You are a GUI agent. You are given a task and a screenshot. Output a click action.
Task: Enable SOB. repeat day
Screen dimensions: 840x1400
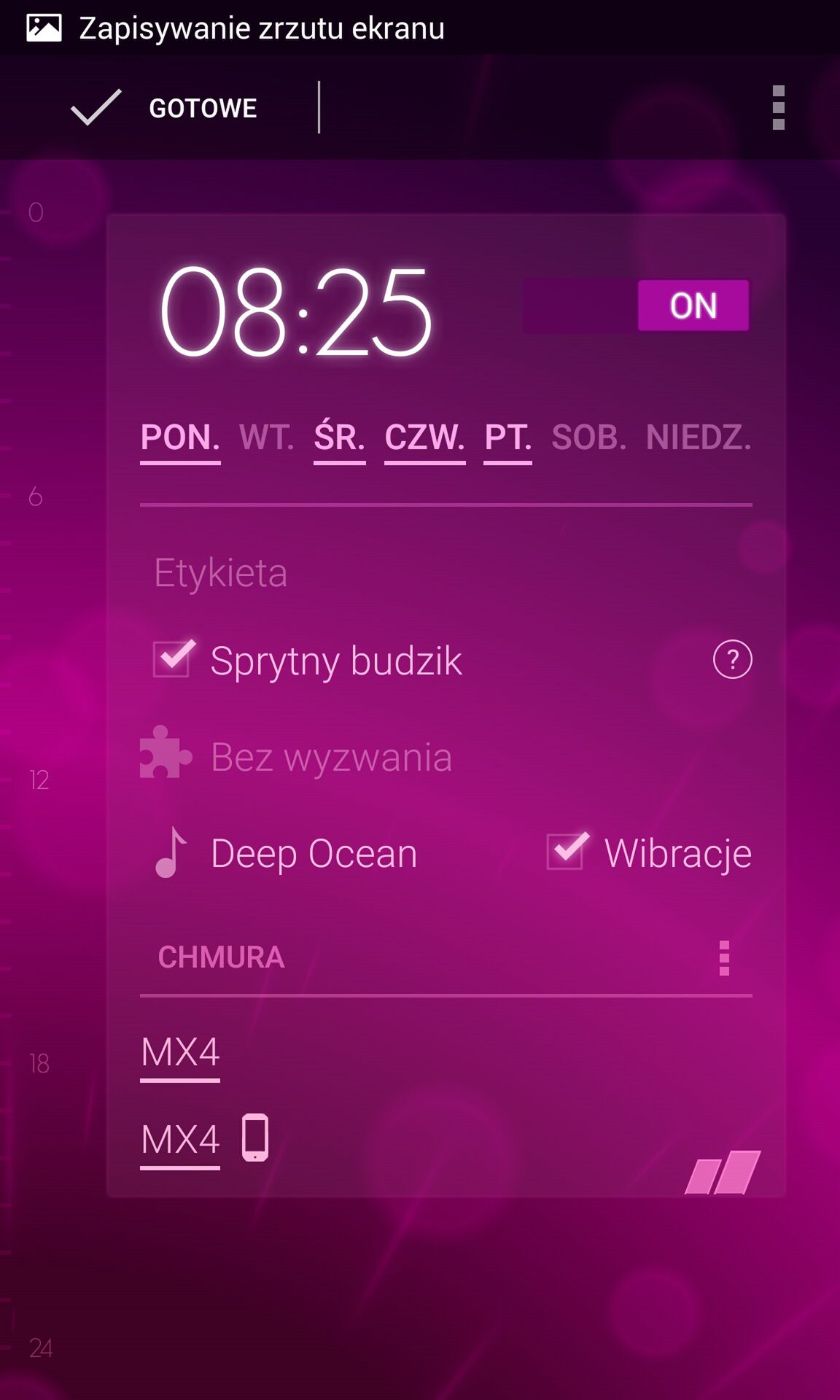pos(588,439)
